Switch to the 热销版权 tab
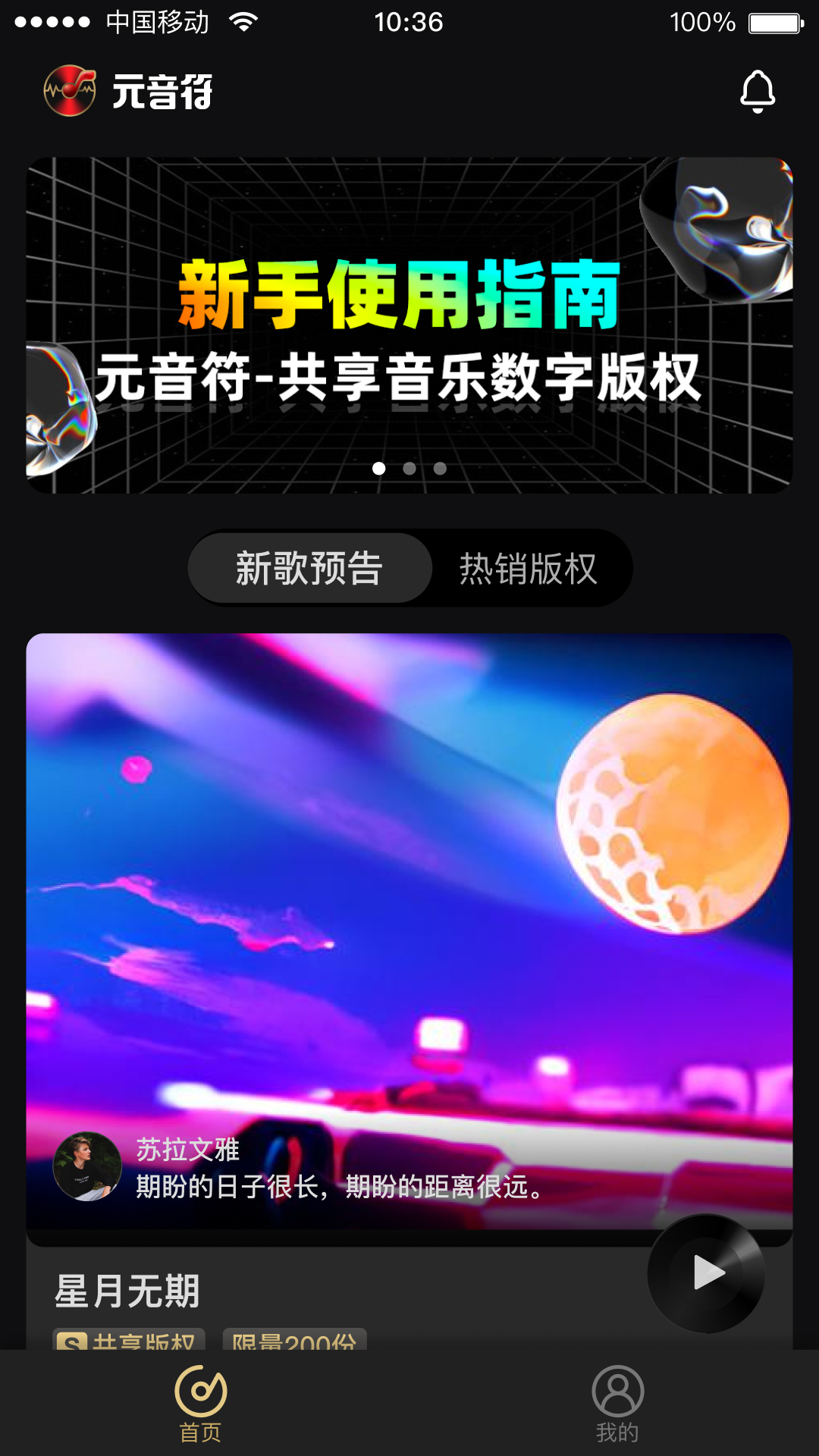This screenshot has width=819, height=1456. (x=529, y=568)
